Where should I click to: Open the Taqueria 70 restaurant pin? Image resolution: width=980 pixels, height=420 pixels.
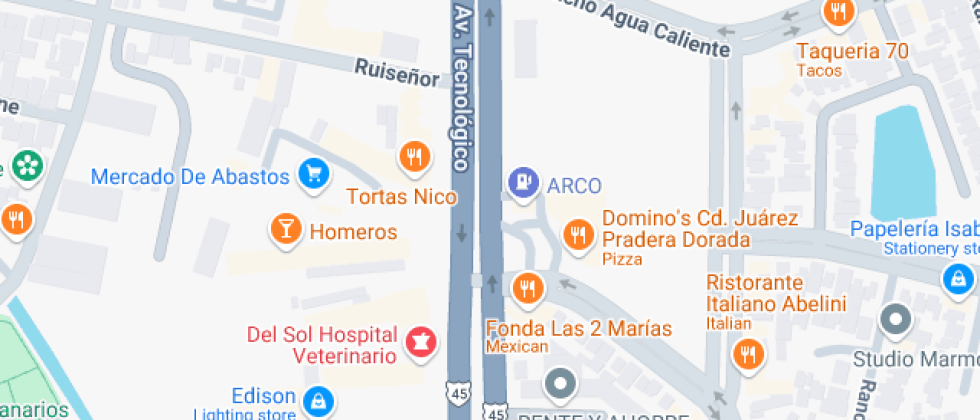(838, 14)
